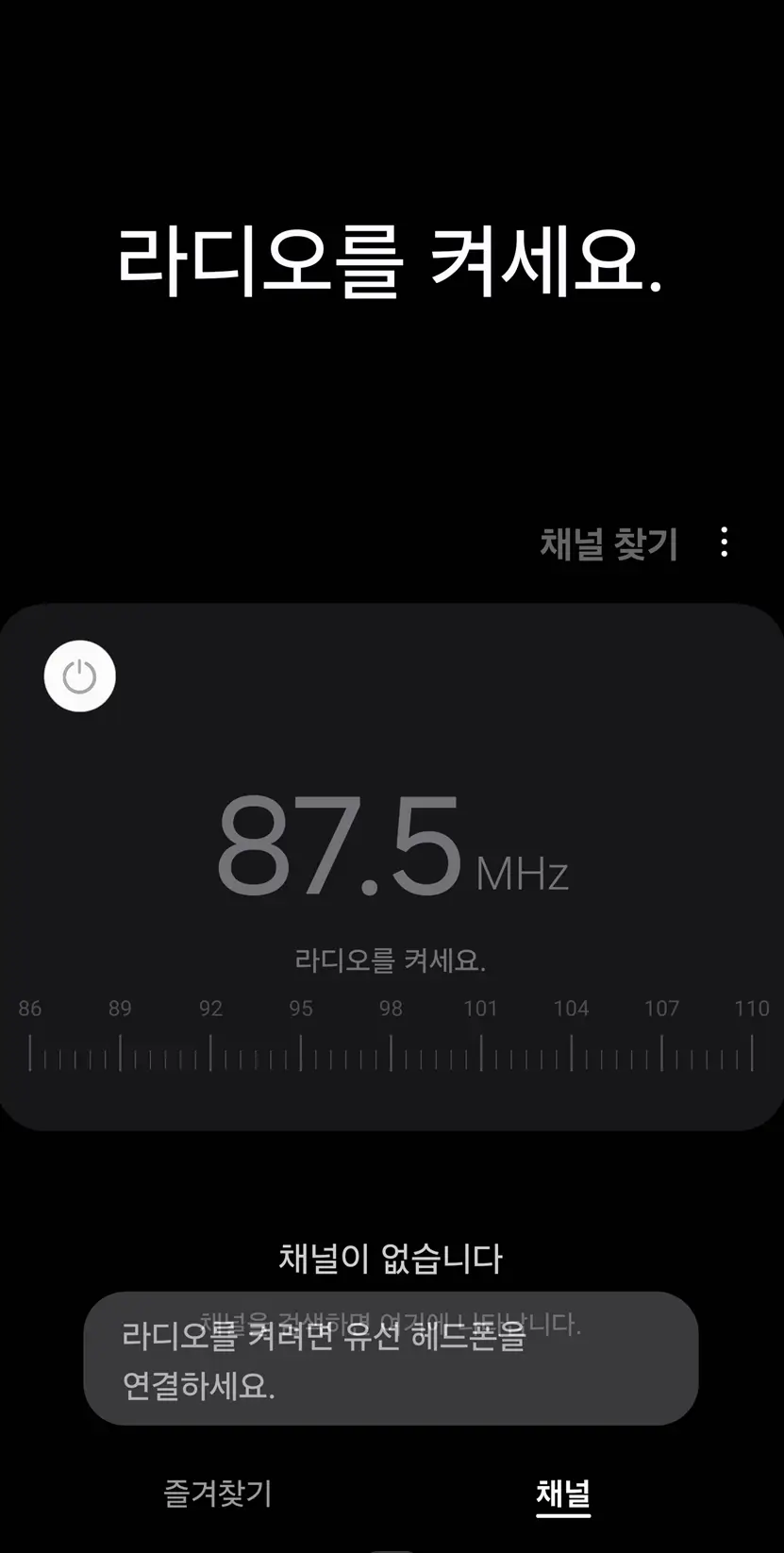Tap 86 on the frequency dial
784x1553 pixels.
pyautogui.click(x=30, y=1008)
